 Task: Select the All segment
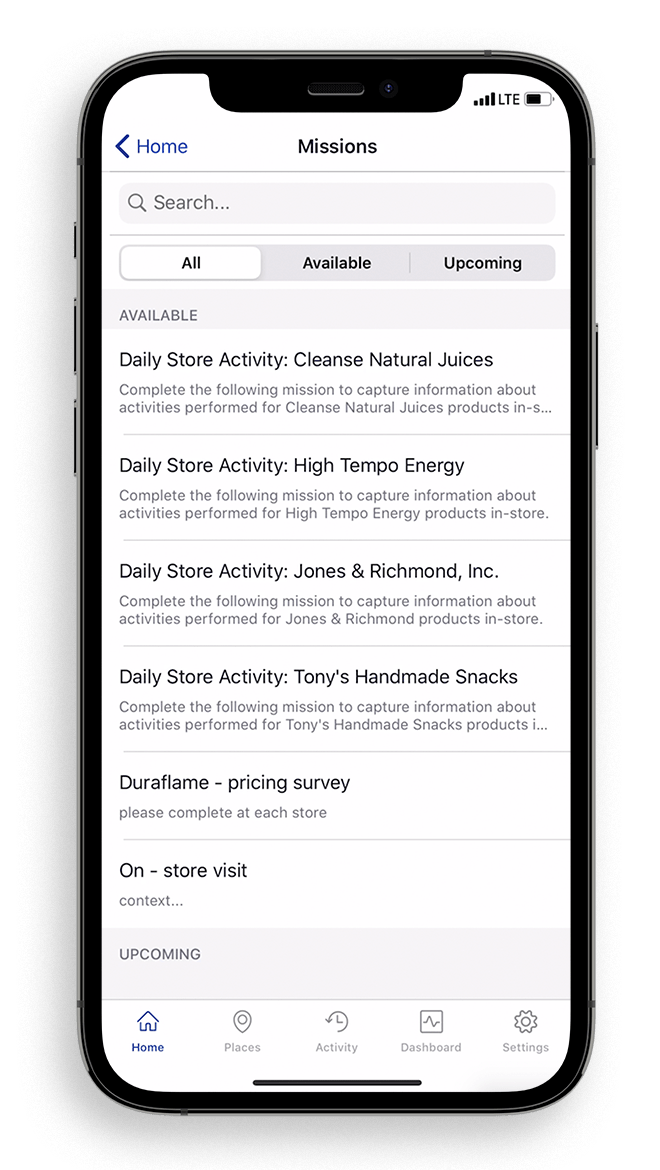coord(191,263)
